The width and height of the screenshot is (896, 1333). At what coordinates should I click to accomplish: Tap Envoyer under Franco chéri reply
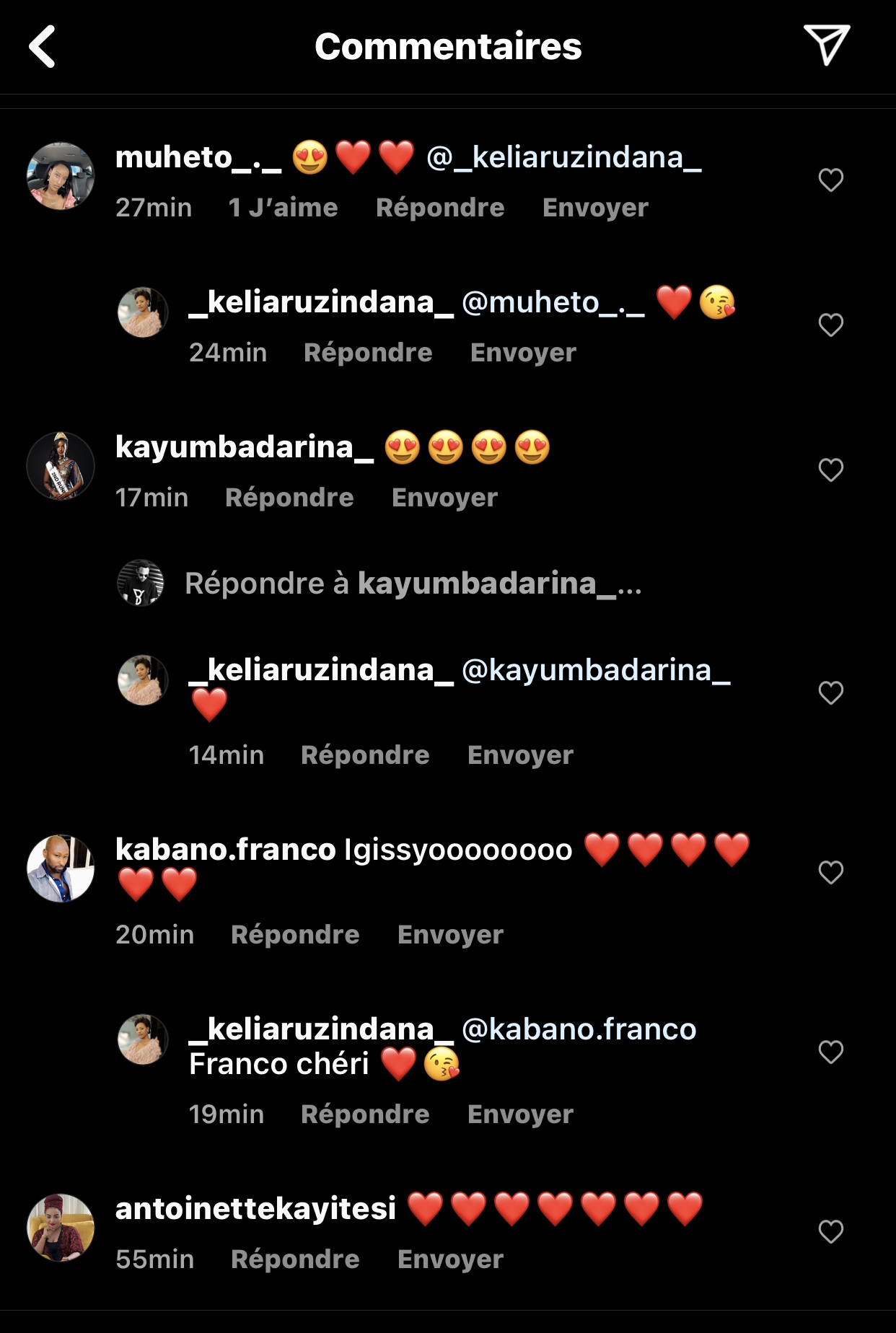[519, 1114]
